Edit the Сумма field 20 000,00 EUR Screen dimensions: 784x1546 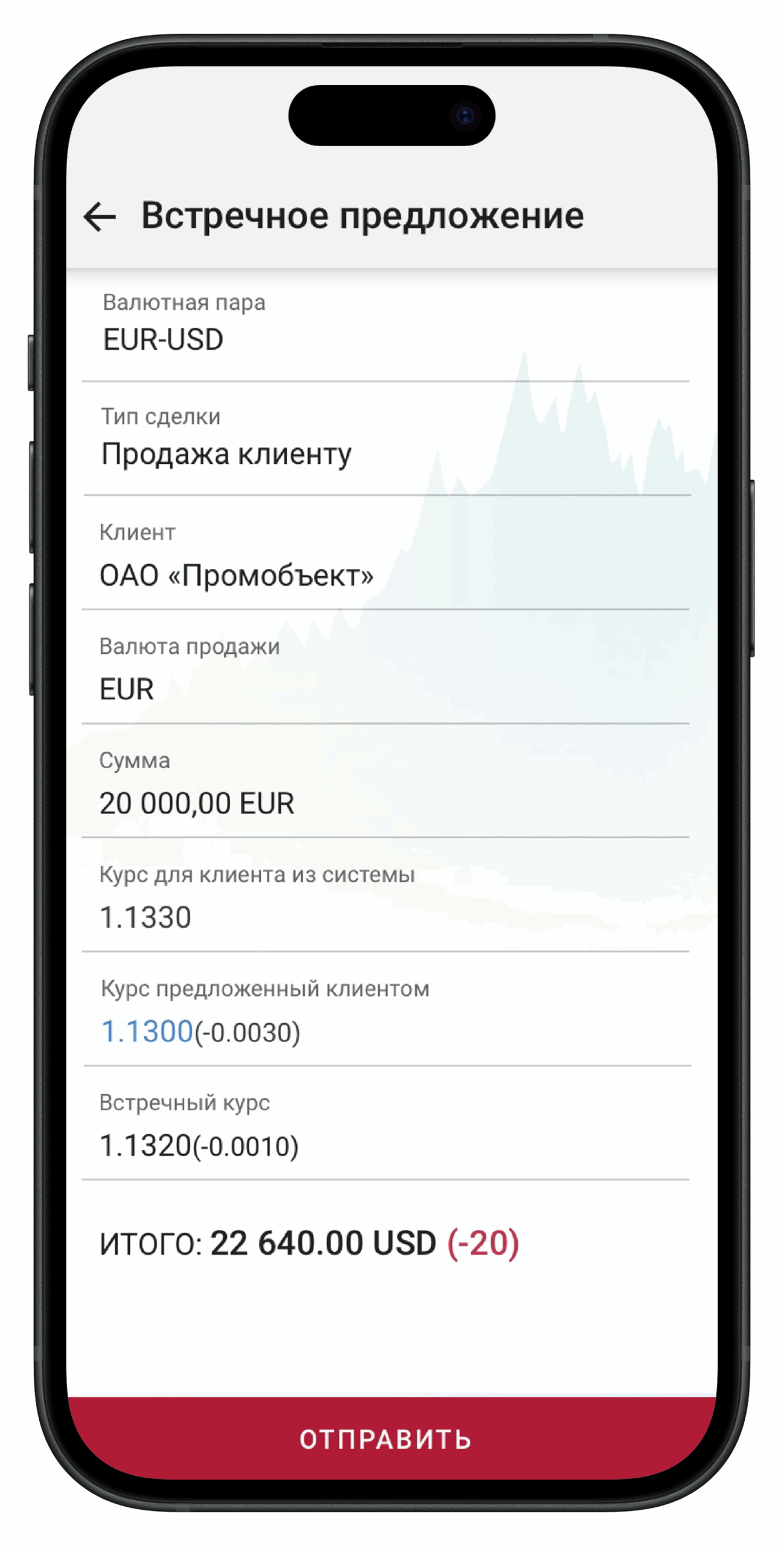[x=386, y=781]
